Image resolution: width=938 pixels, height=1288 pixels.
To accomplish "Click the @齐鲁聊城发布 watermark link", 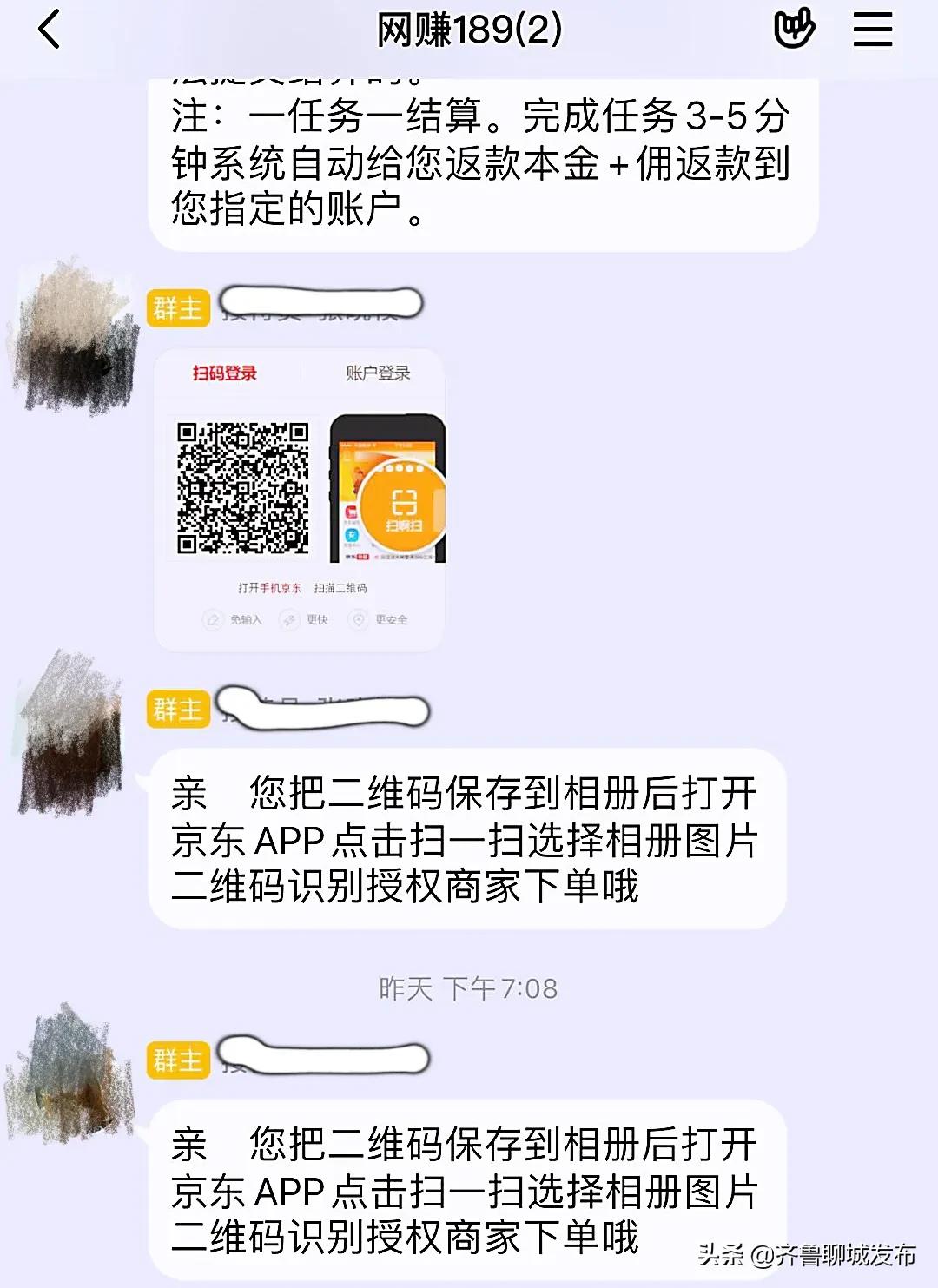I will coord(836,1256).
